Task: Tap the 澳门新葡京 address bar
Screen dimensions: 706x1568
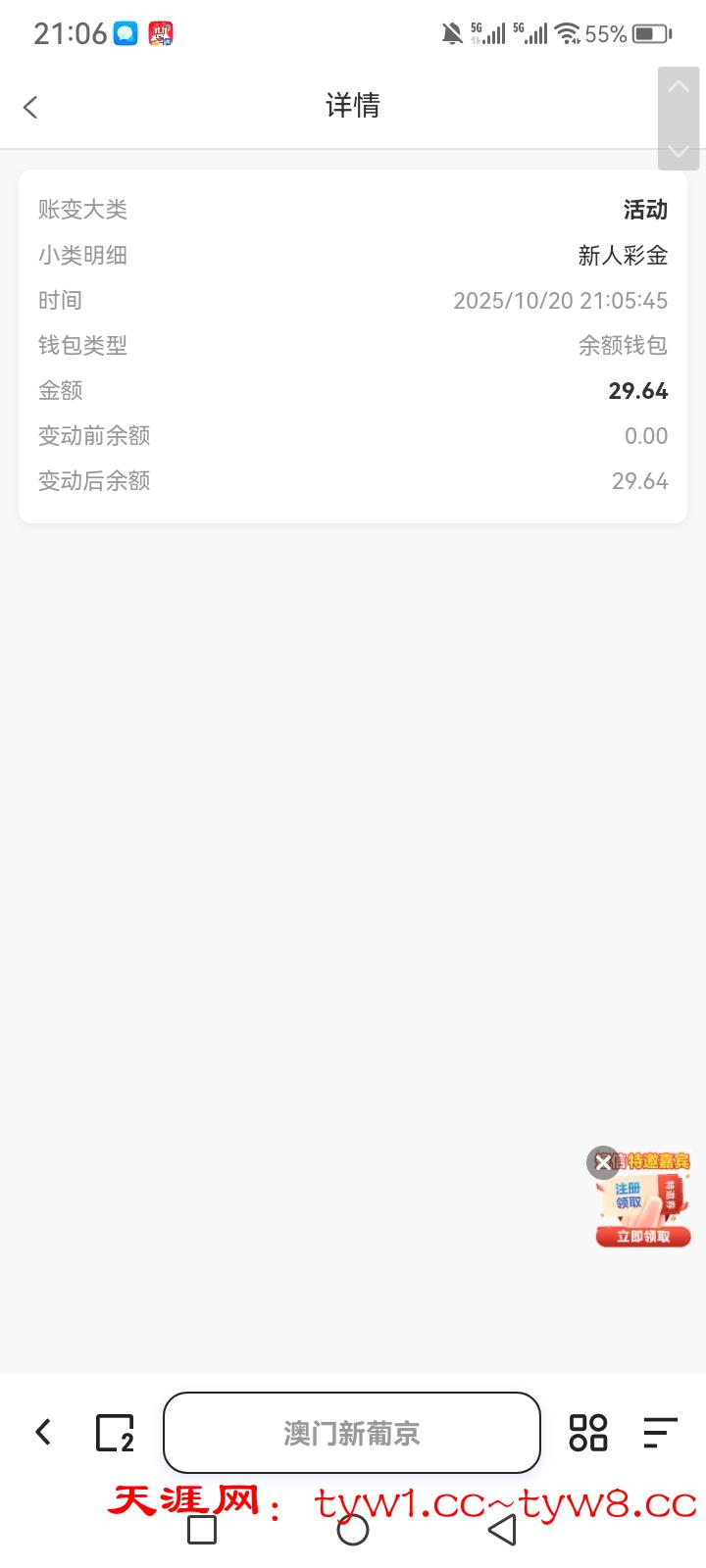Action: click(x=352, y=1433)
